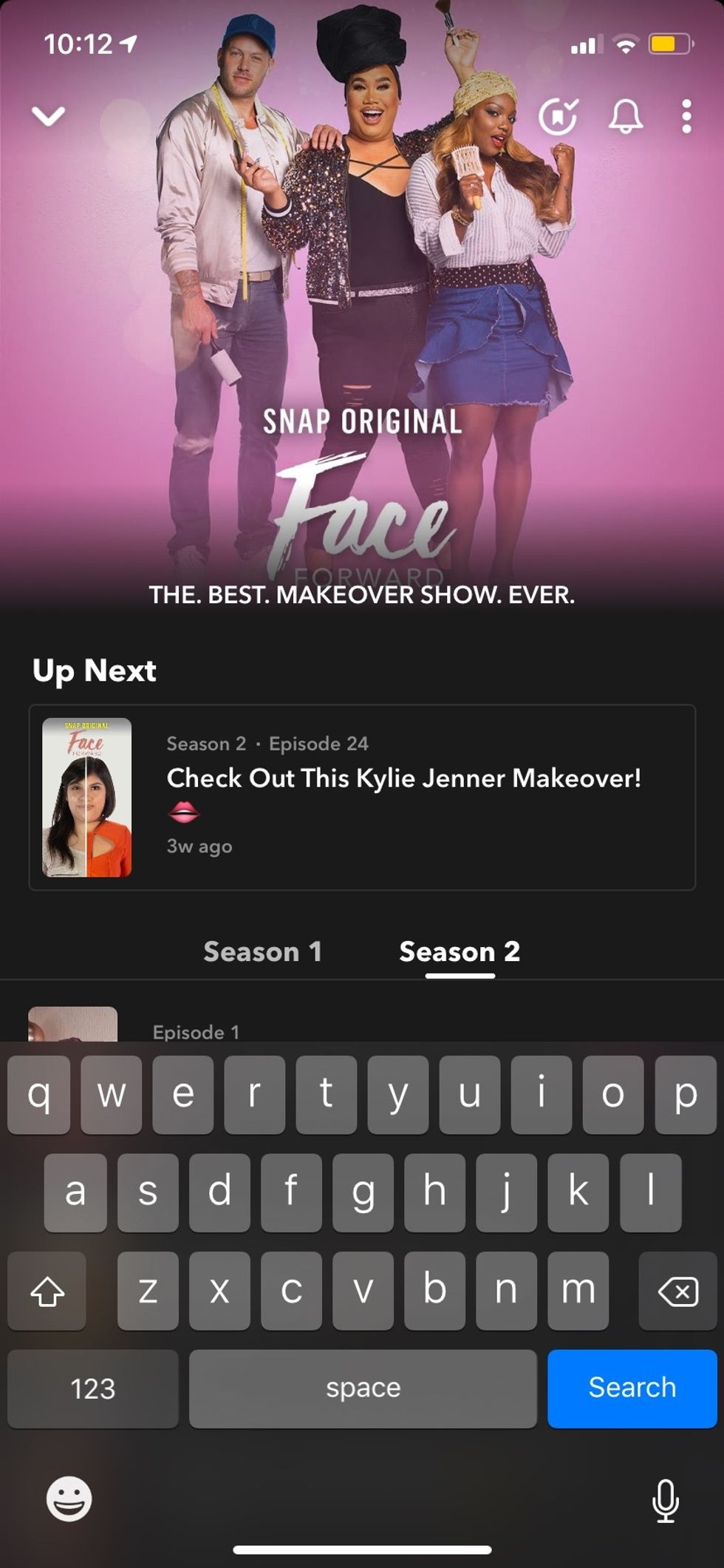724x1568 pixels.
Task: Switch keyboard to 123 numbers
Action: [93, 1388]
